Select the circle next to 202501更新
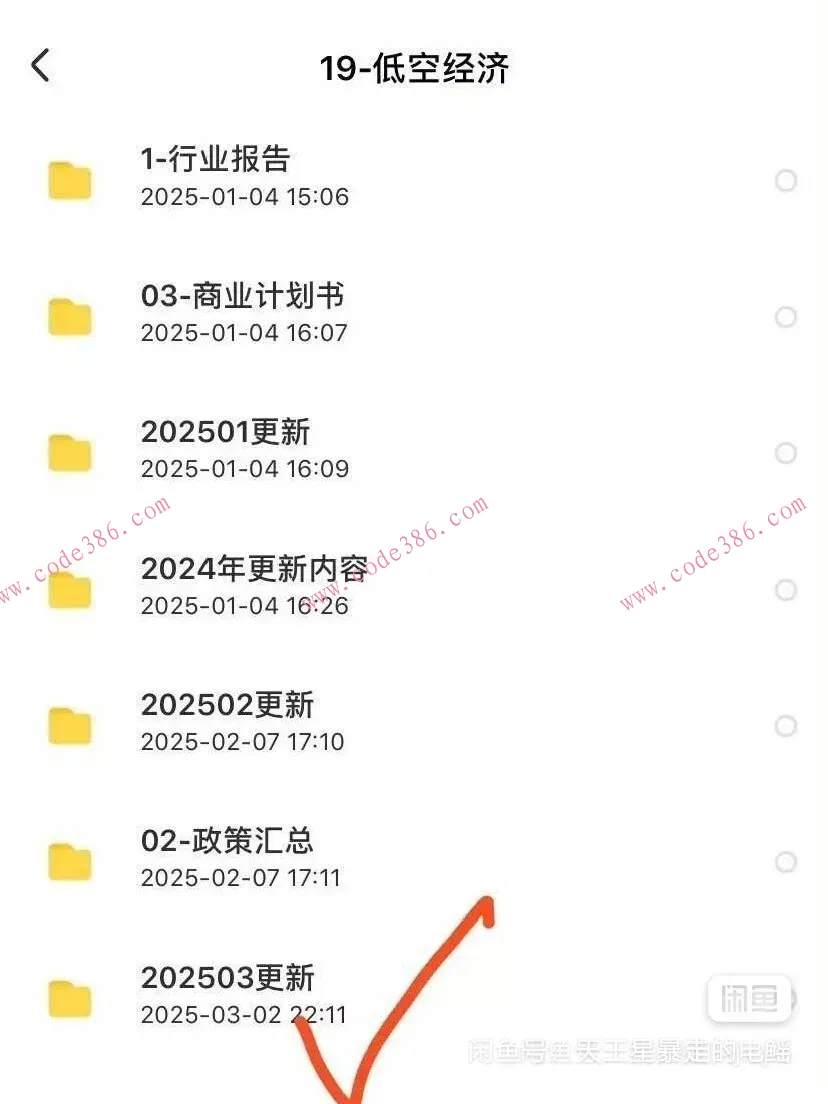 784,453
